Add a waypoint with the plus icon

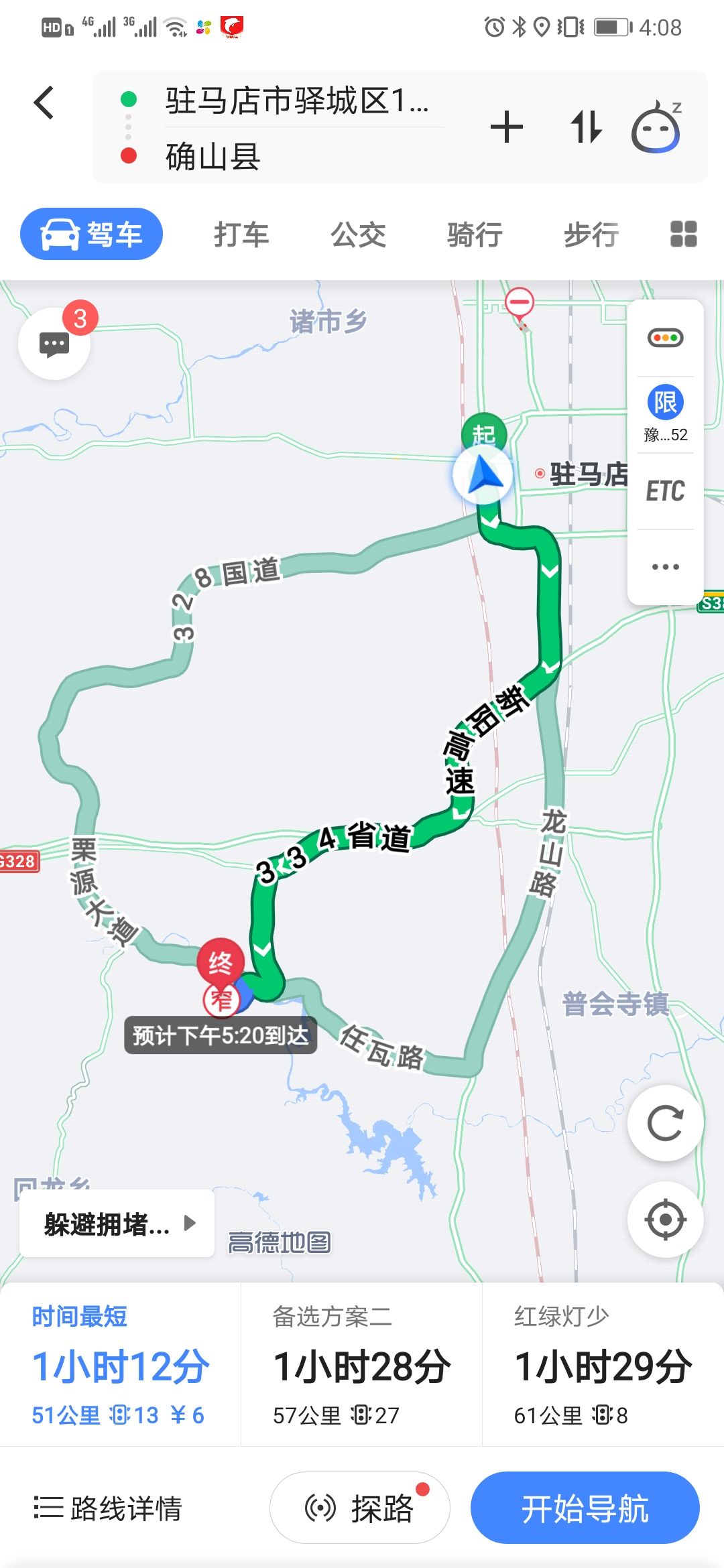point(507,127)
